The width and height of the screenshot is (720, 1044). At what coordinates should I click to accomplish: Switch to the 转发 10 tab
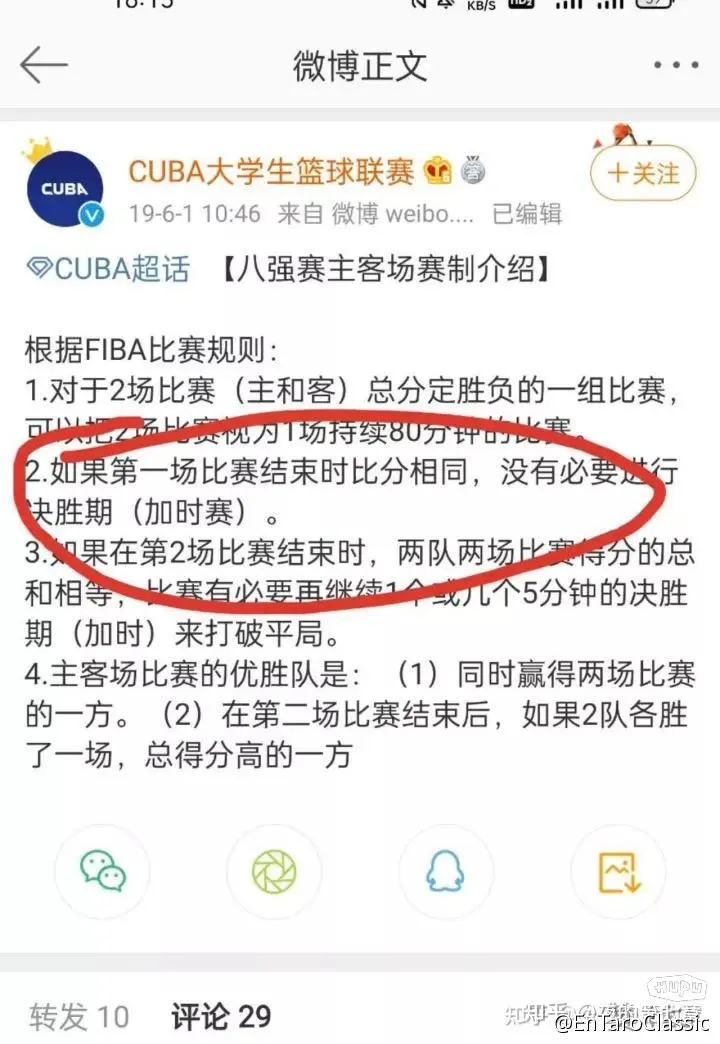click(79, 1017)
